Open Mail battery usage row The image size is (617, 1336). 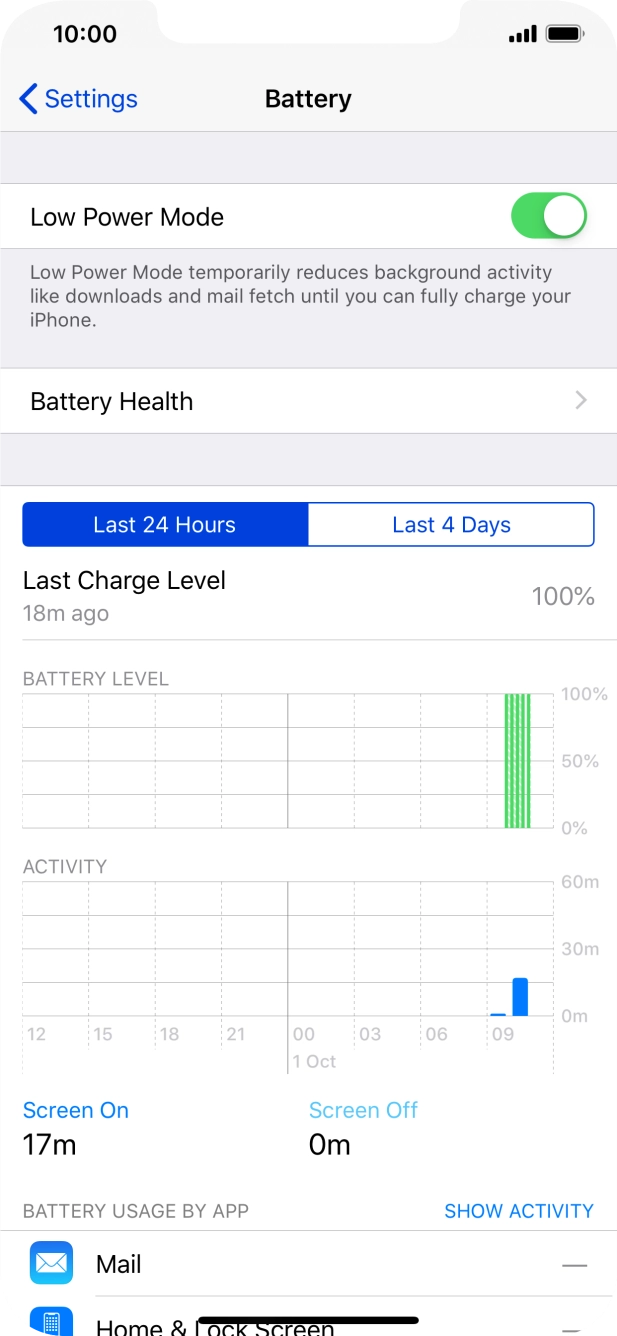point(308,1264)
